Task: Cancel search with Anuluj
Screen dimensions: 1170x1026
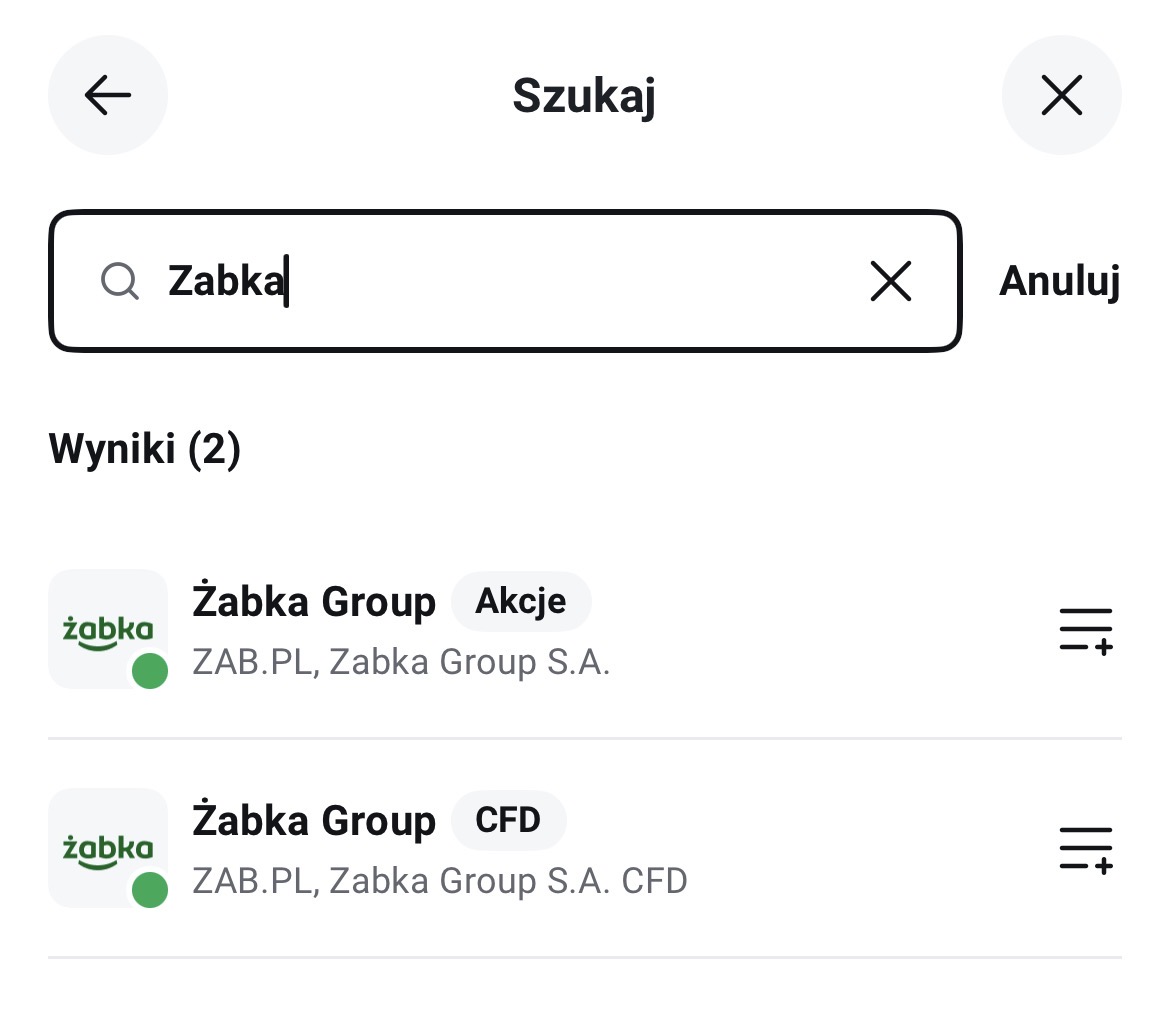Action: pos(1059,281)
